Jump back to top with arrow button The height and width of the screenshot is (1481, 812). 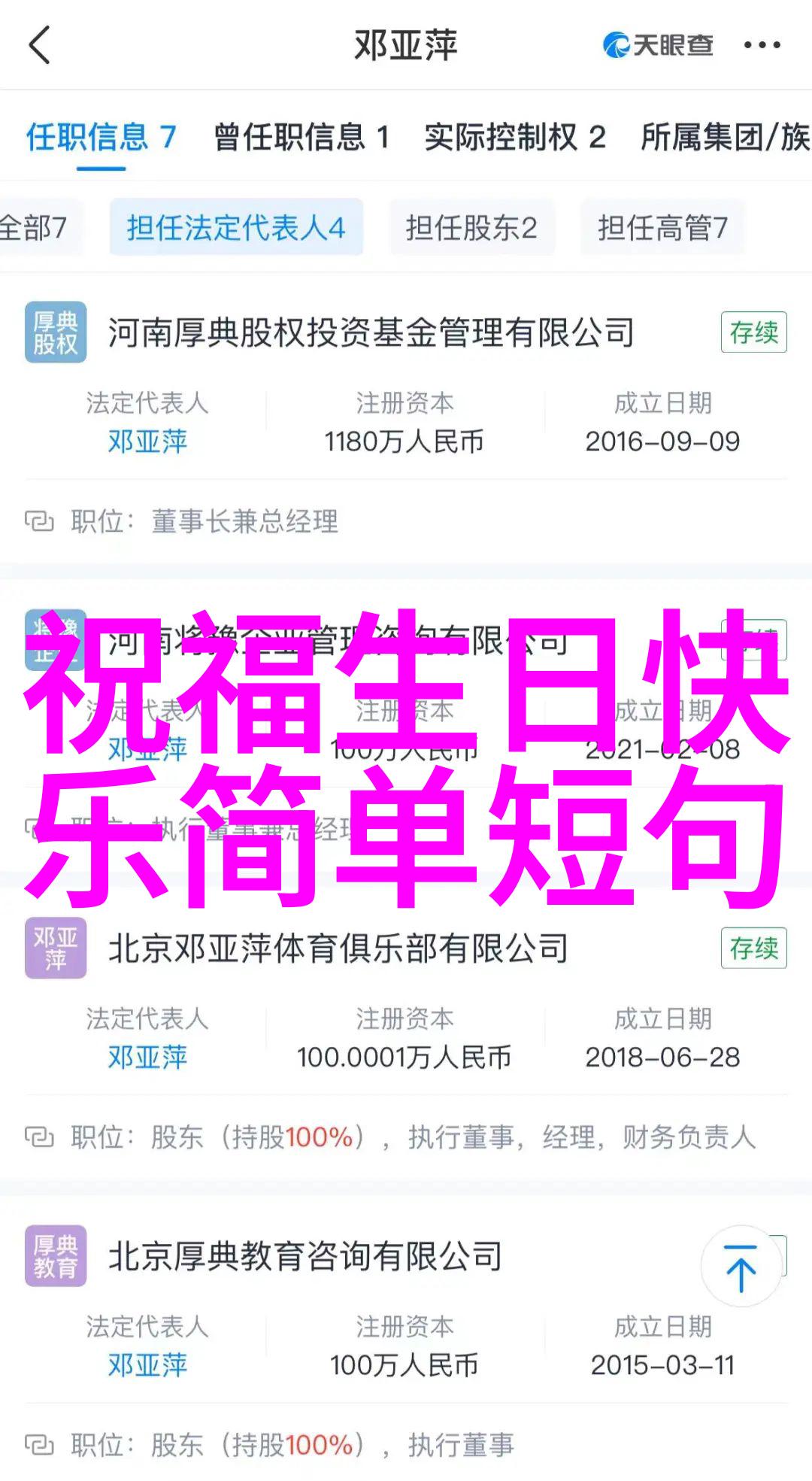click(741, 1267)
